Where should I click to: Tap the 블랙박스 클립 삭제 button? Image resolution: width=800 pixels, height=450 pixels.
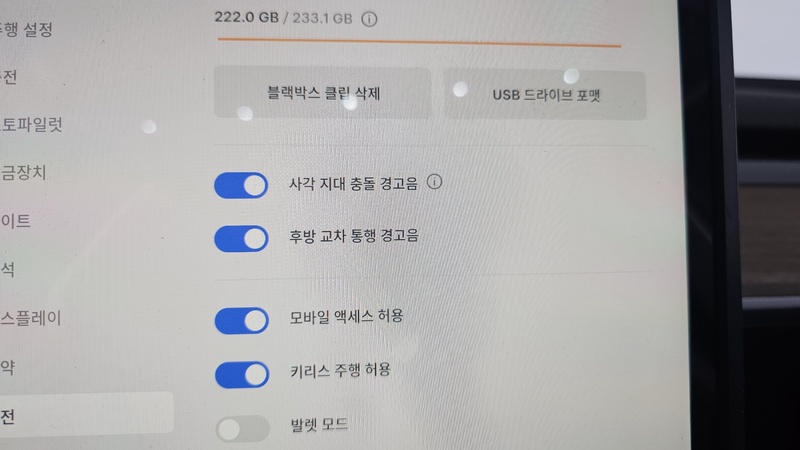point(322,95)
